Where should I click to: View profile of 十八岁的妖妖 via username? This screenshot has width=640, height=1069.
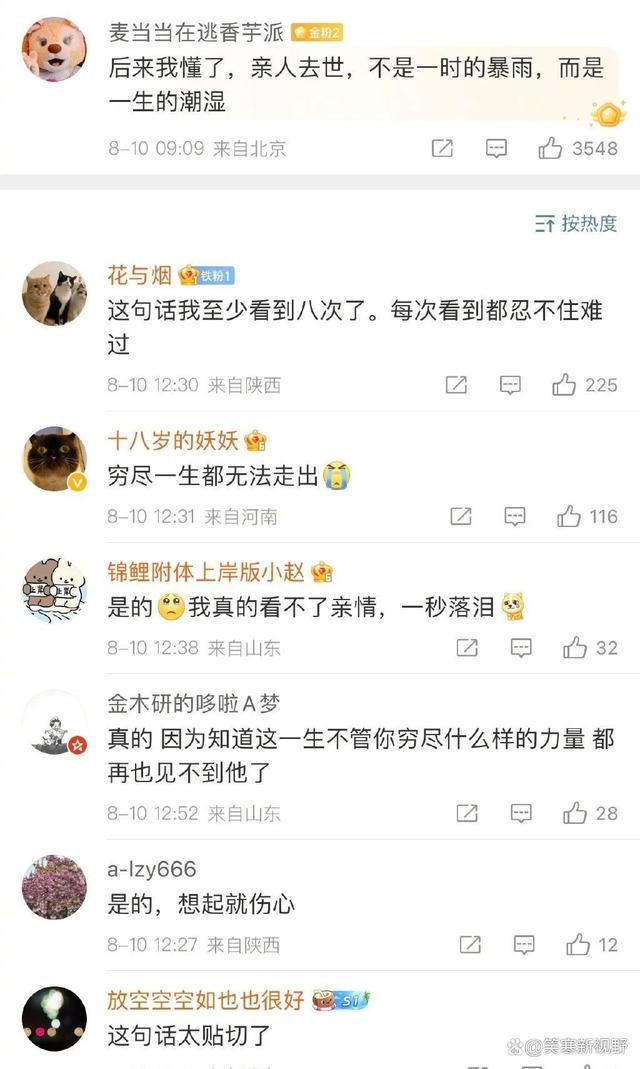(x=172, y=440)
